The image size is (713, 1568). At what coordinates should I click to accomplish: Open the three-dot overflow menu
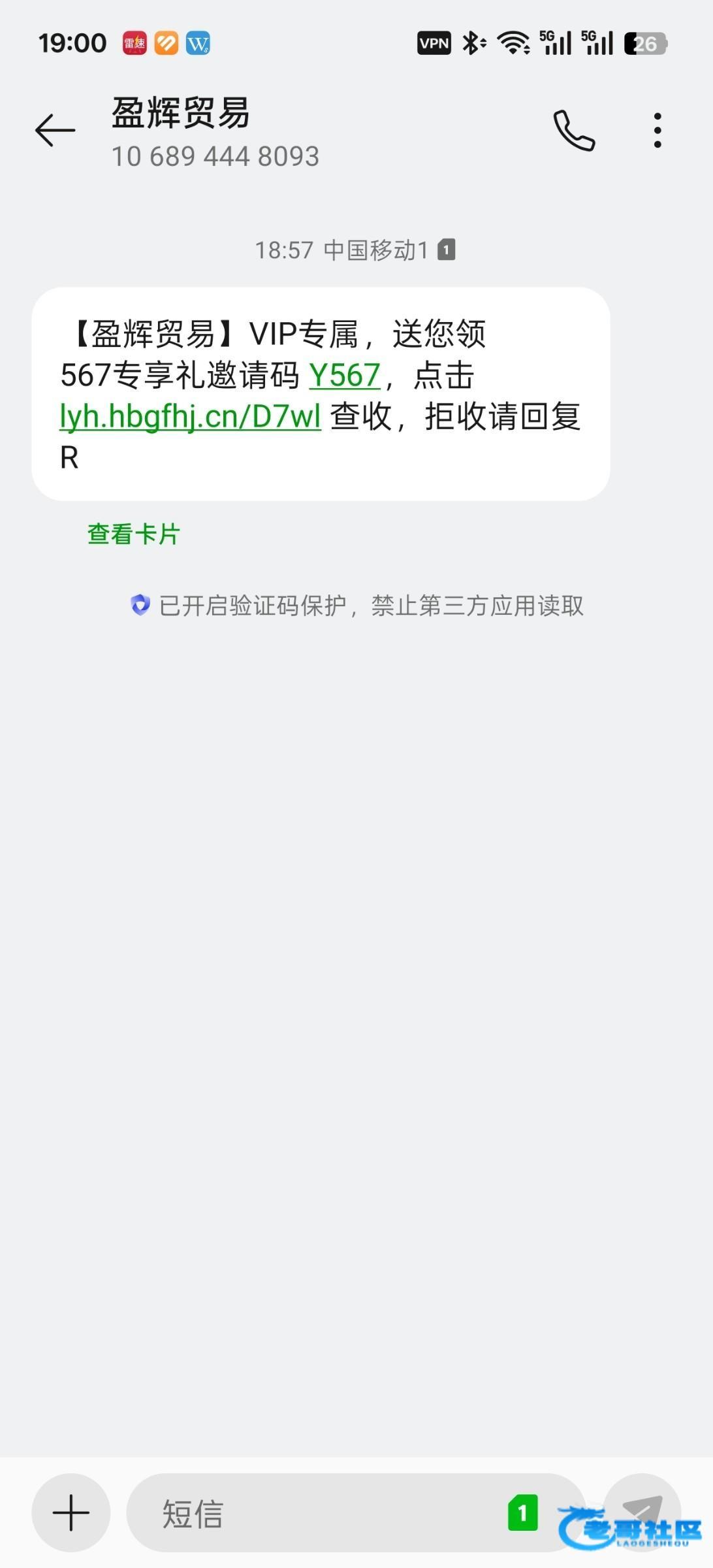tap(658, 130)
